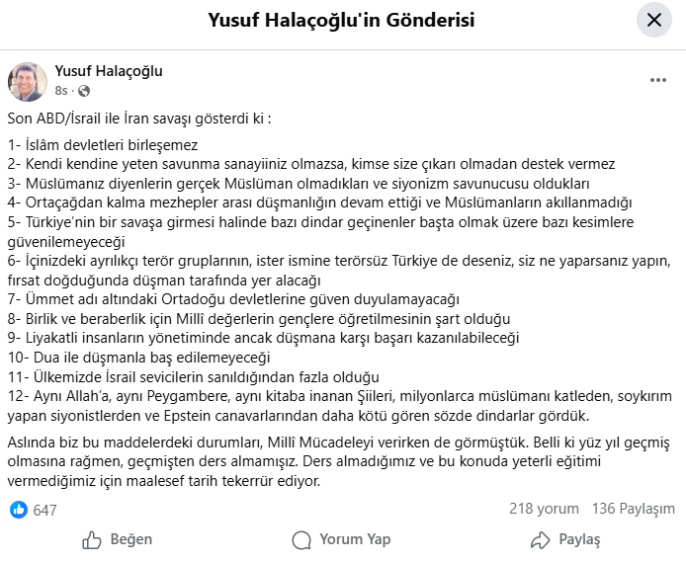Like the post with Beğen
686x563 pixels.
117,539
